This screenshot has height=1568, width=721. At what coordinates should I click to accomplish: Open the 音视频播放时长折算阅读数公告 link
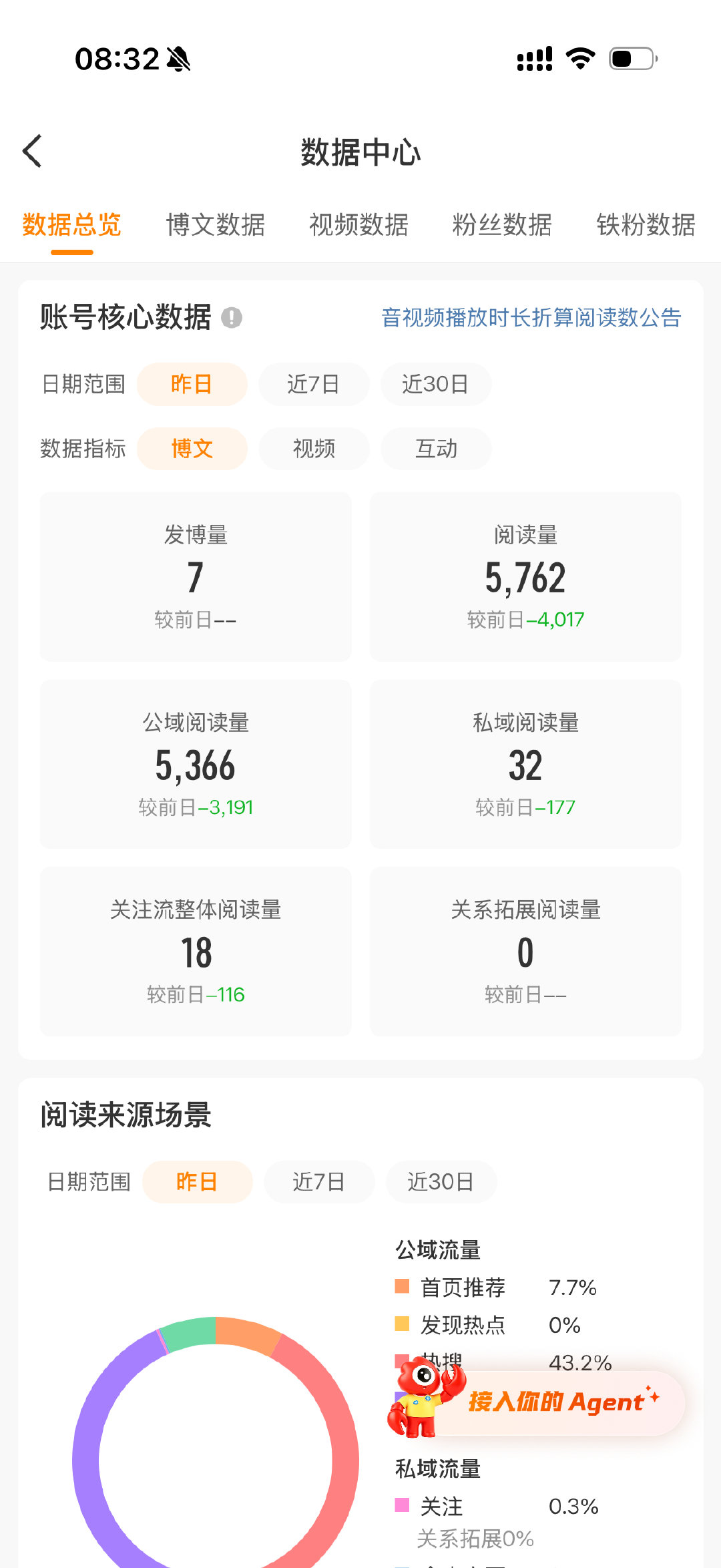click(531, 317)
